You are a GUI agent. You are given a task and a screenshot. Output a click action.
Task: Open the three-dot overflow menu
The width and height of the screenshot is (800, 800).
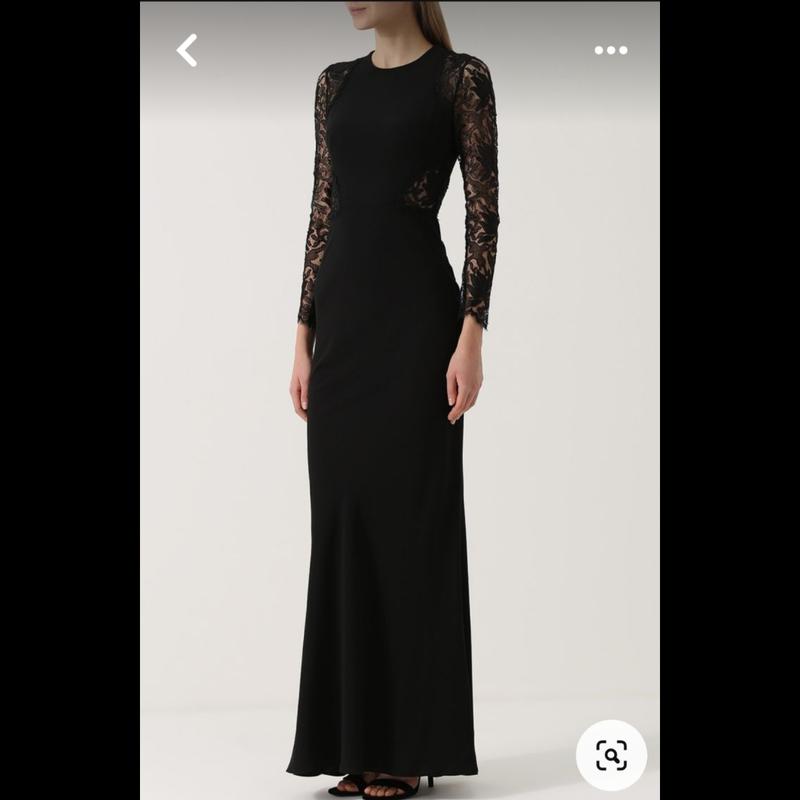pyautogui.click(x=611, y=50)
